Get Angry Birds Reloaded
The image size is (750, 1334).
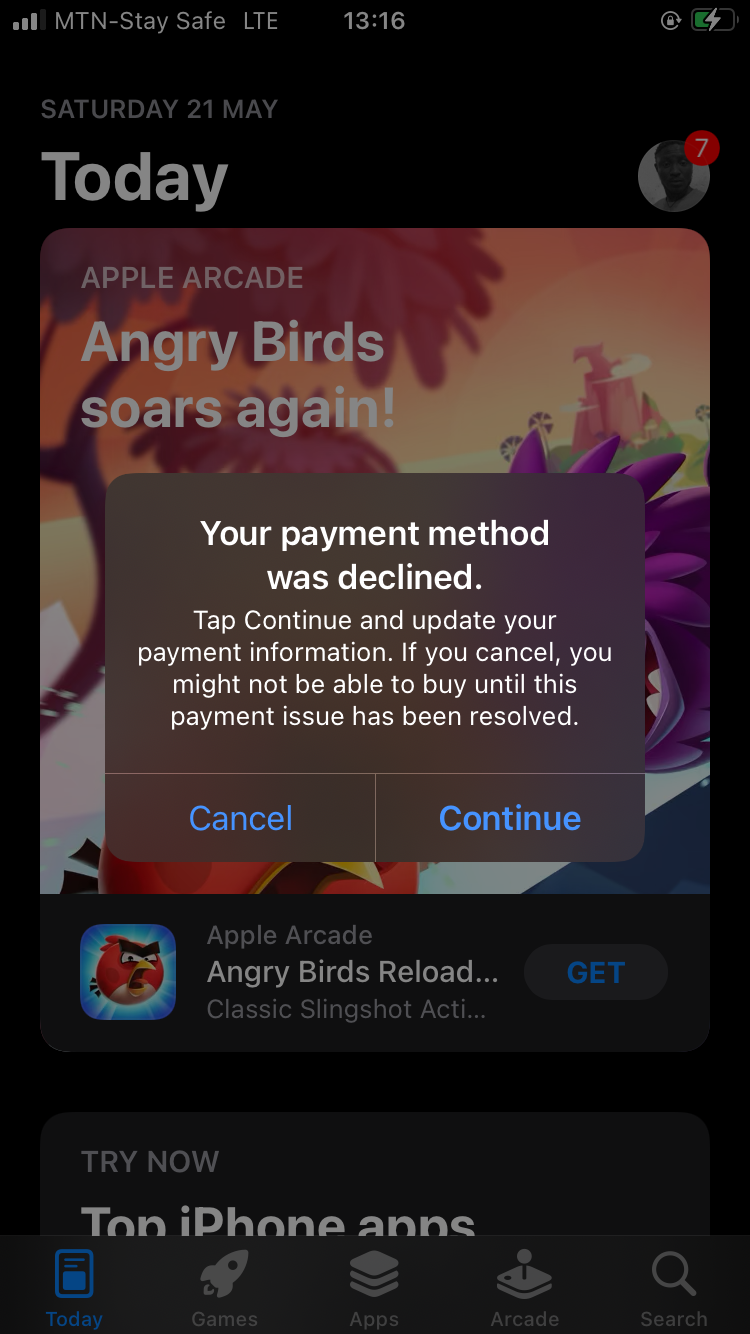tap(596, 972)
